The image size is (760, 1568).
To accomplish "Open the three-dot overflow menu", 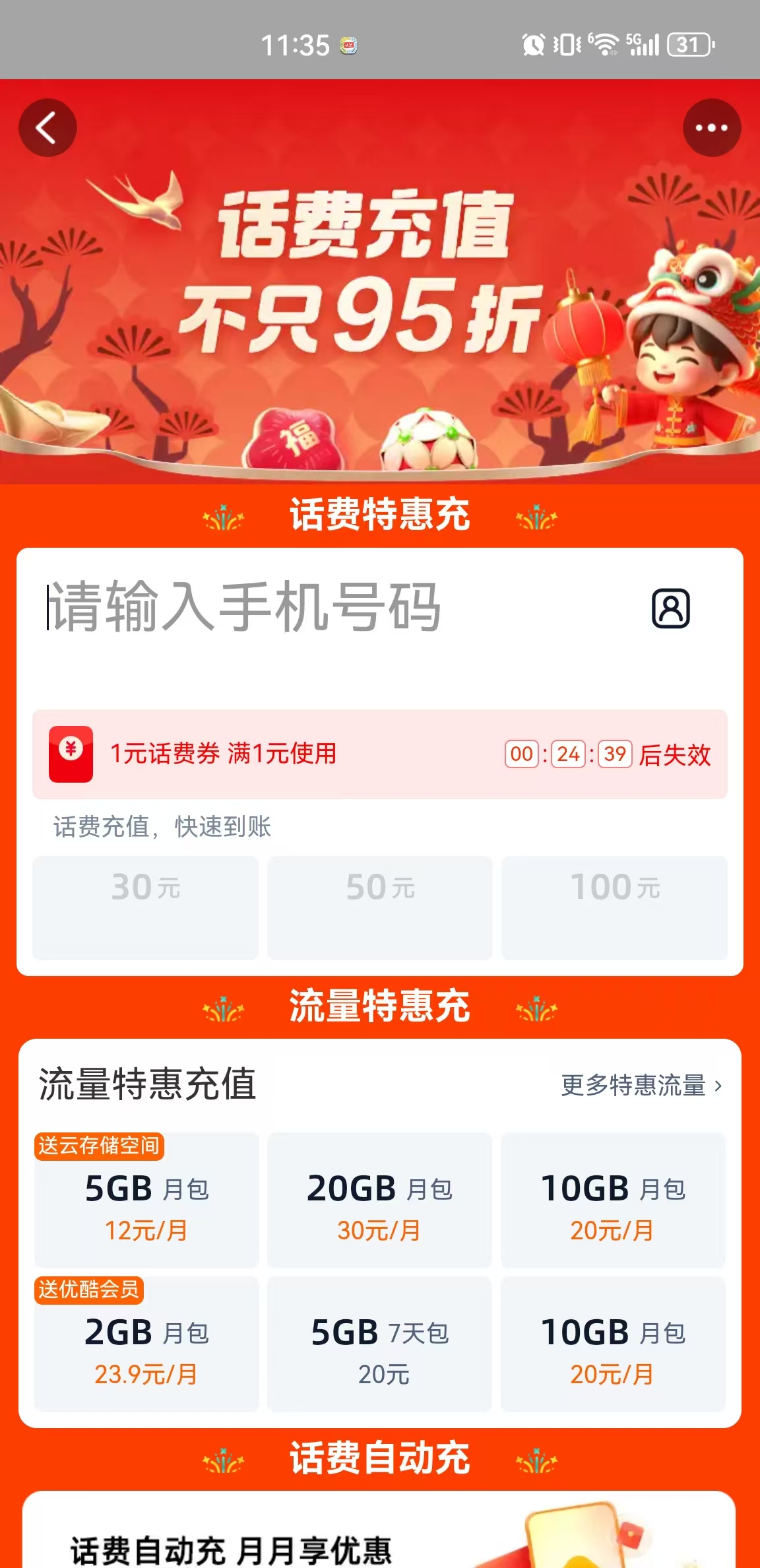I will [711, 128].
